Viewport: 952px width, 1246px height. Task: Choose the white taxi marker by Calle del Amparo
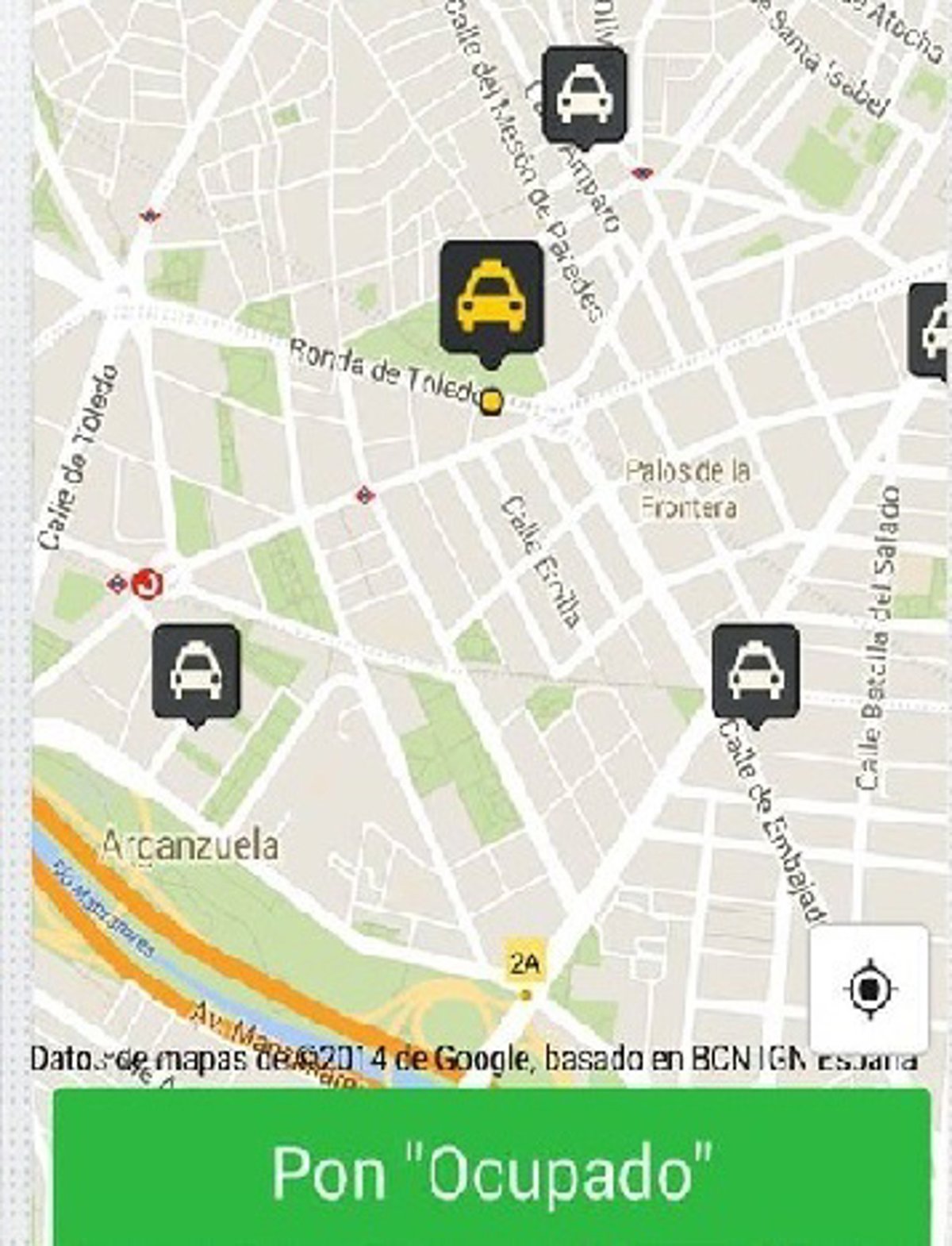pos(584,94)
